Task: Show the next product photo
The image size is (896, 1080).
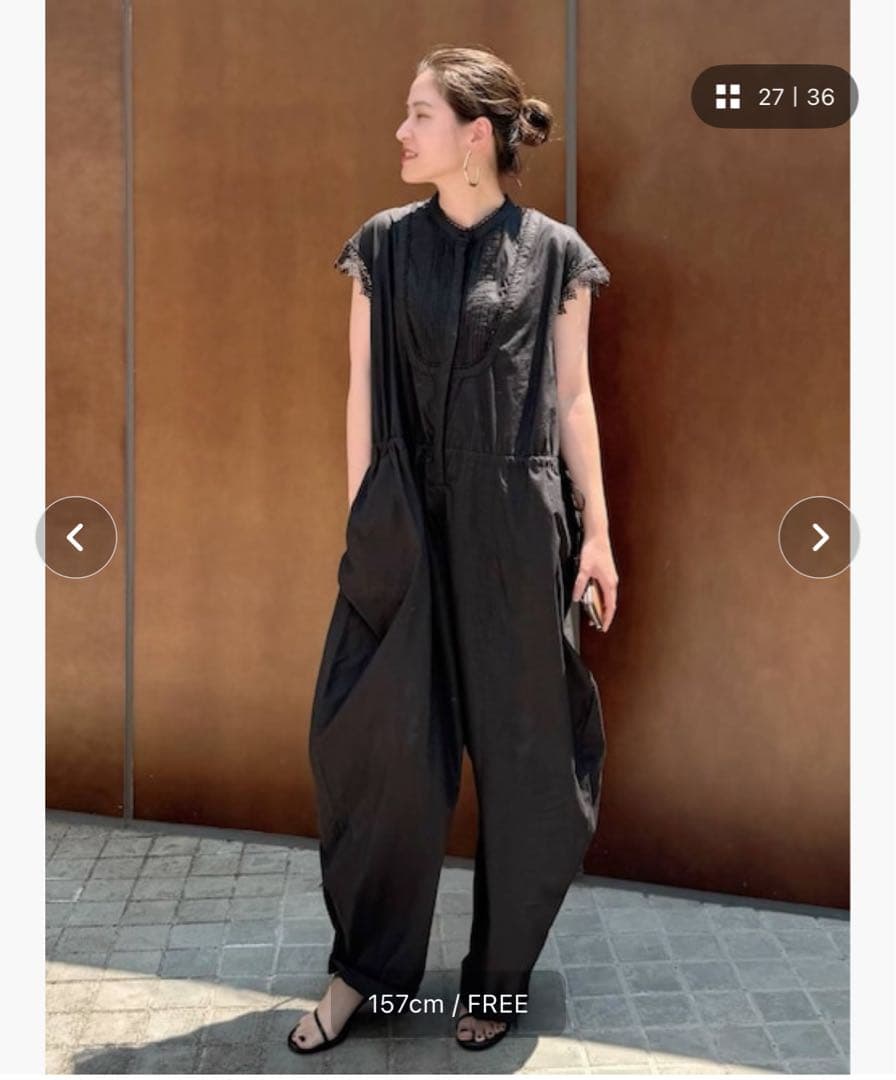Action: tap(819, 537)
